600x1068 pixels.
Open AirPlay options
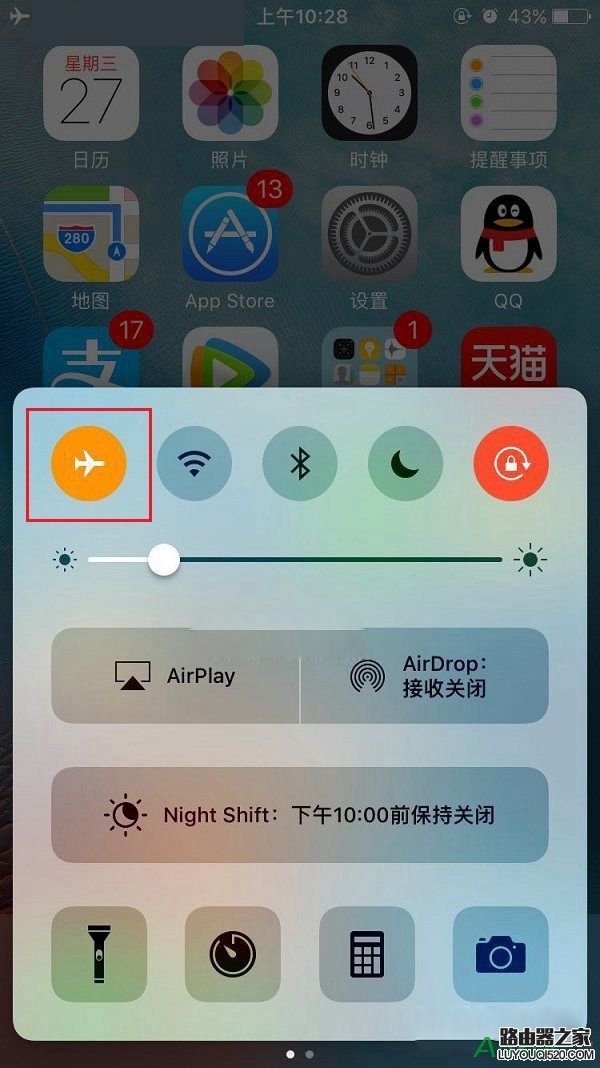pyautogui.click(x=175, y=676)
